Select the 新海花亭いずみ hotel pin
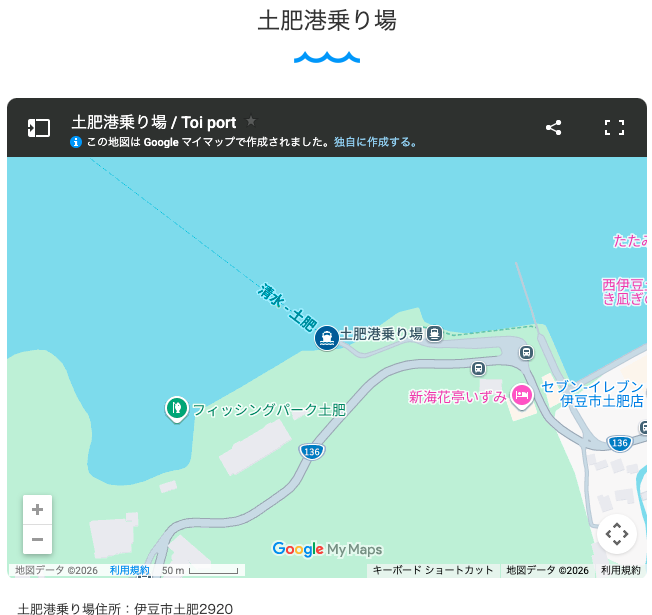Screen dimensions: 652x615 coord(522,395)
